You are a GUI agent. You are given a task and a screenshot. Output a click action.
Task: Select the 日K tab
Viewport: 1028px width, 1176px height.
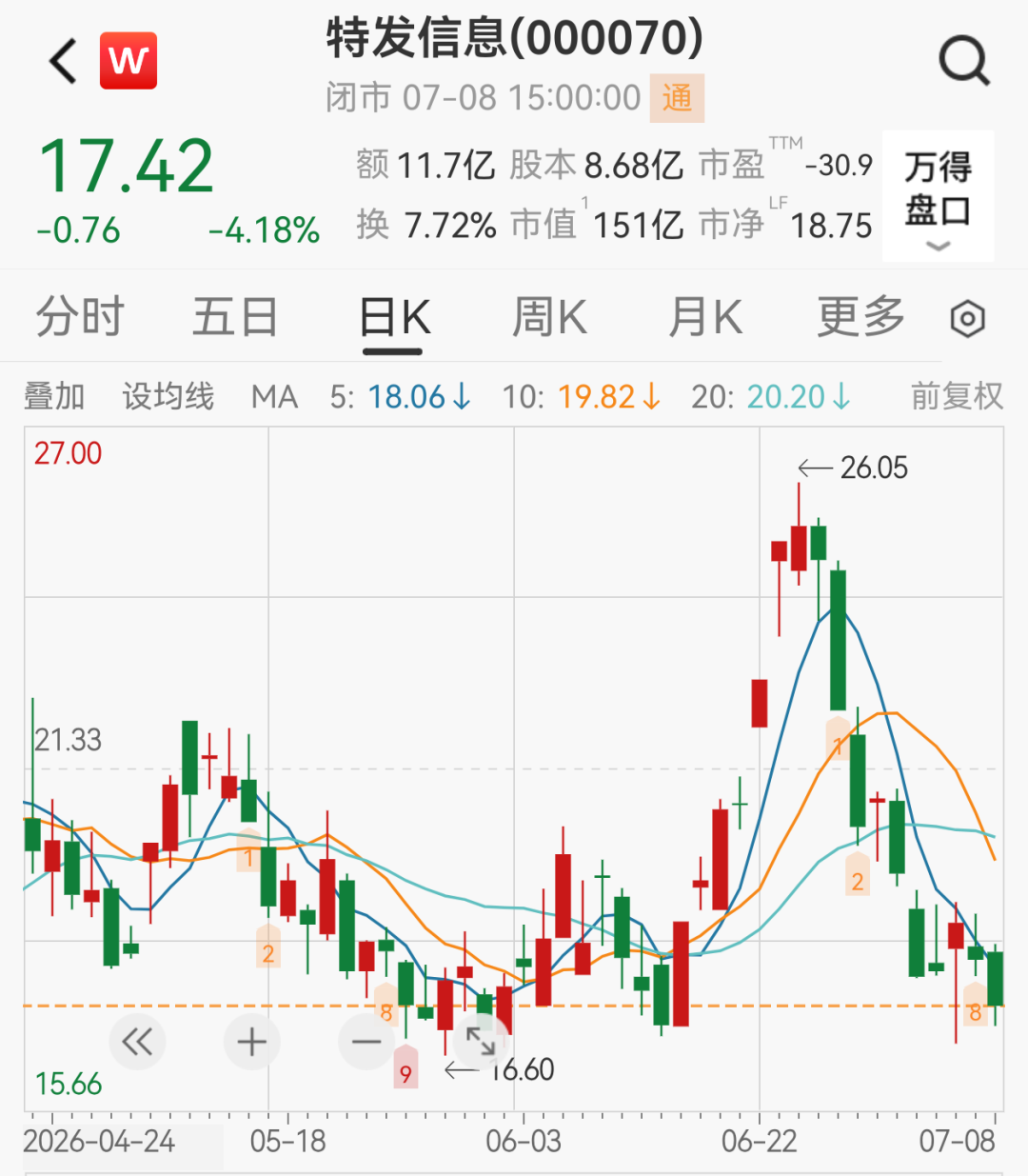(x=393, y=317)
